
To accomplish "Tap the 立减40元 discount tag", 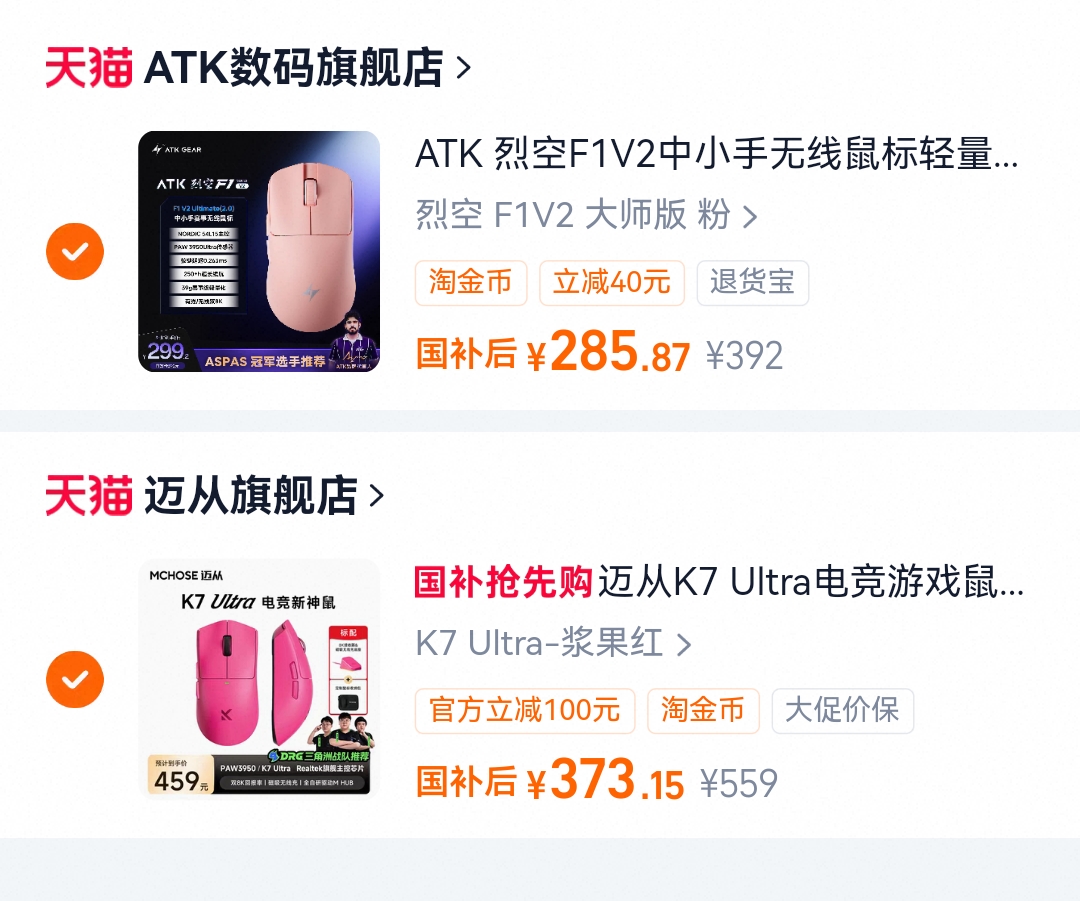I will coord(611,283).
